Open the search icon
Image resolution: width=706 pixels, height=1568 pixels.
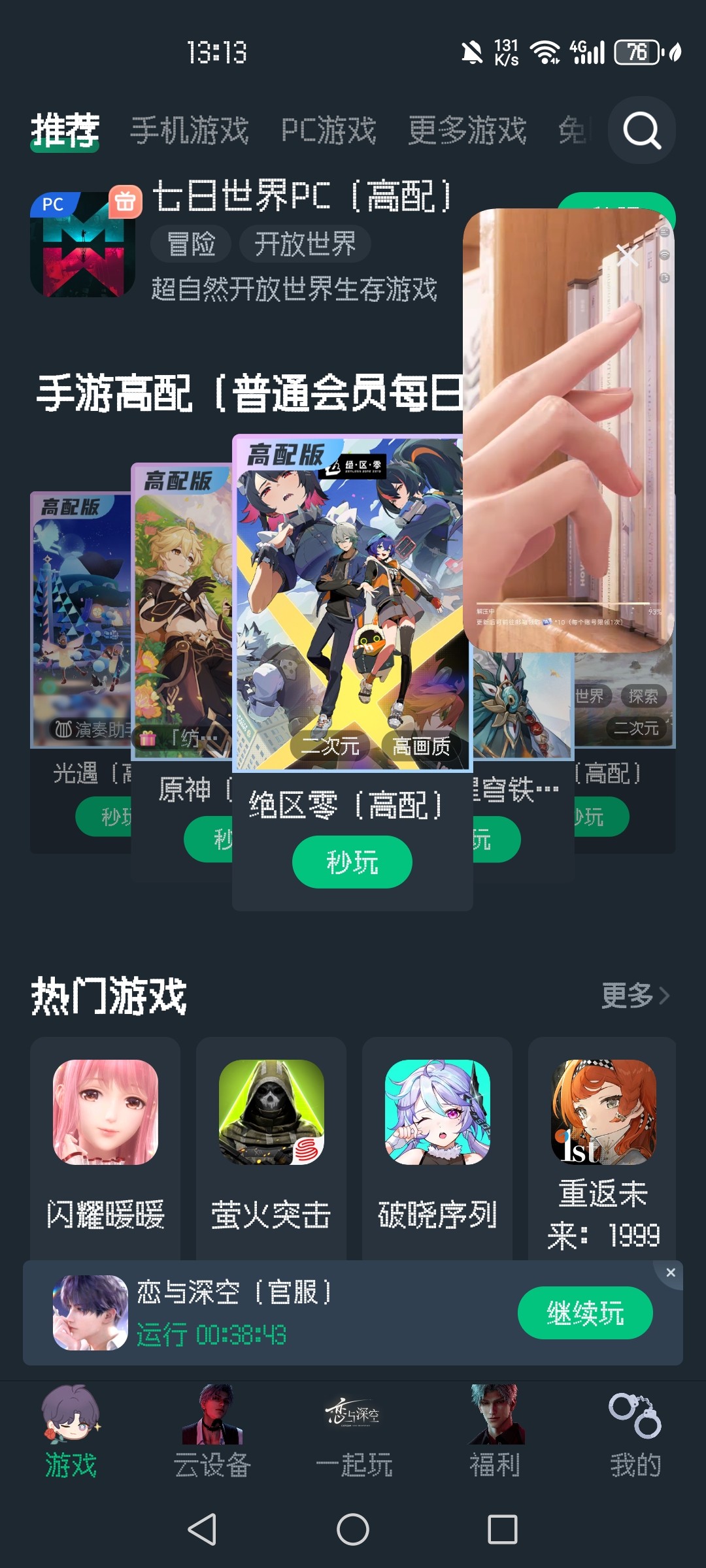pos(641,130)
